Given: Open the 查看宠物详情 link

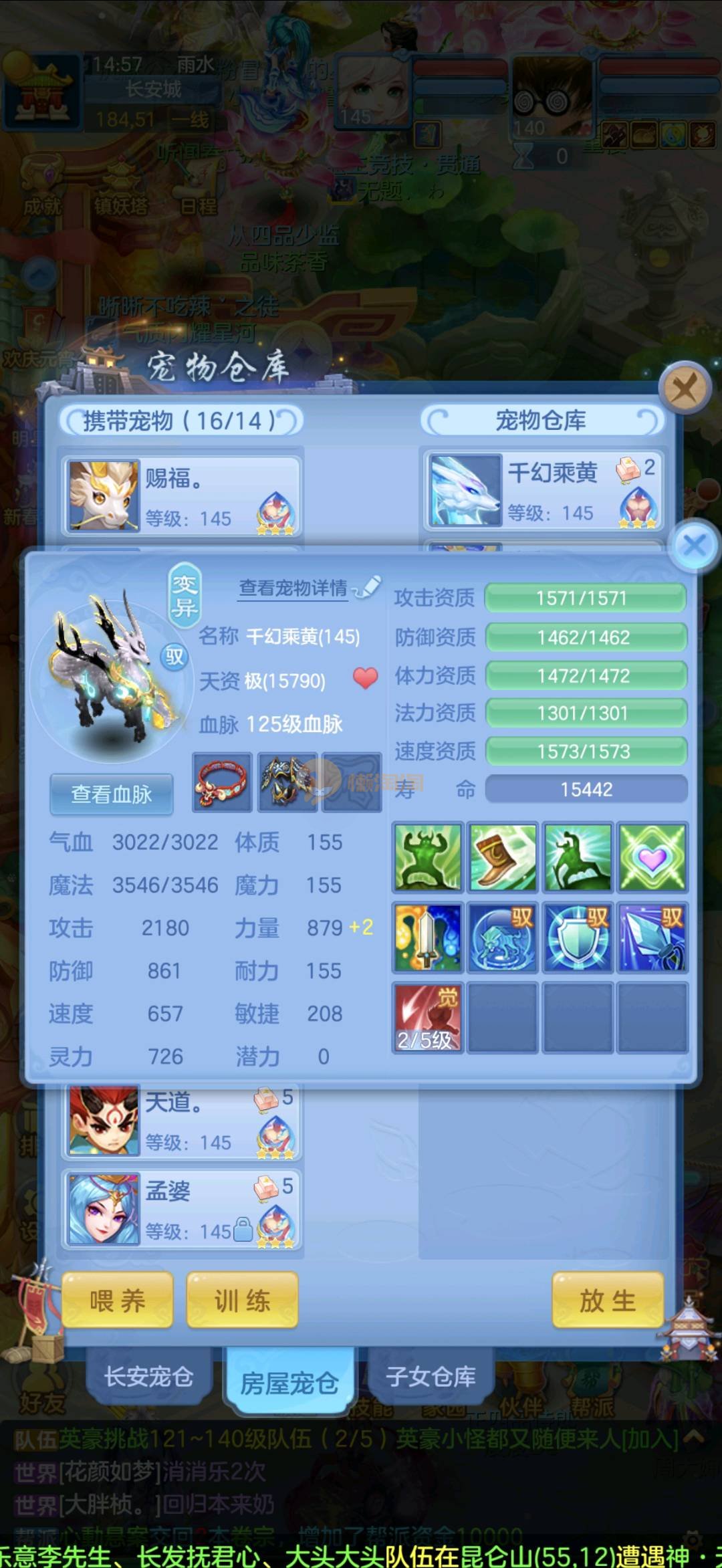Looking at the screenshot, I should pos(294,588).
